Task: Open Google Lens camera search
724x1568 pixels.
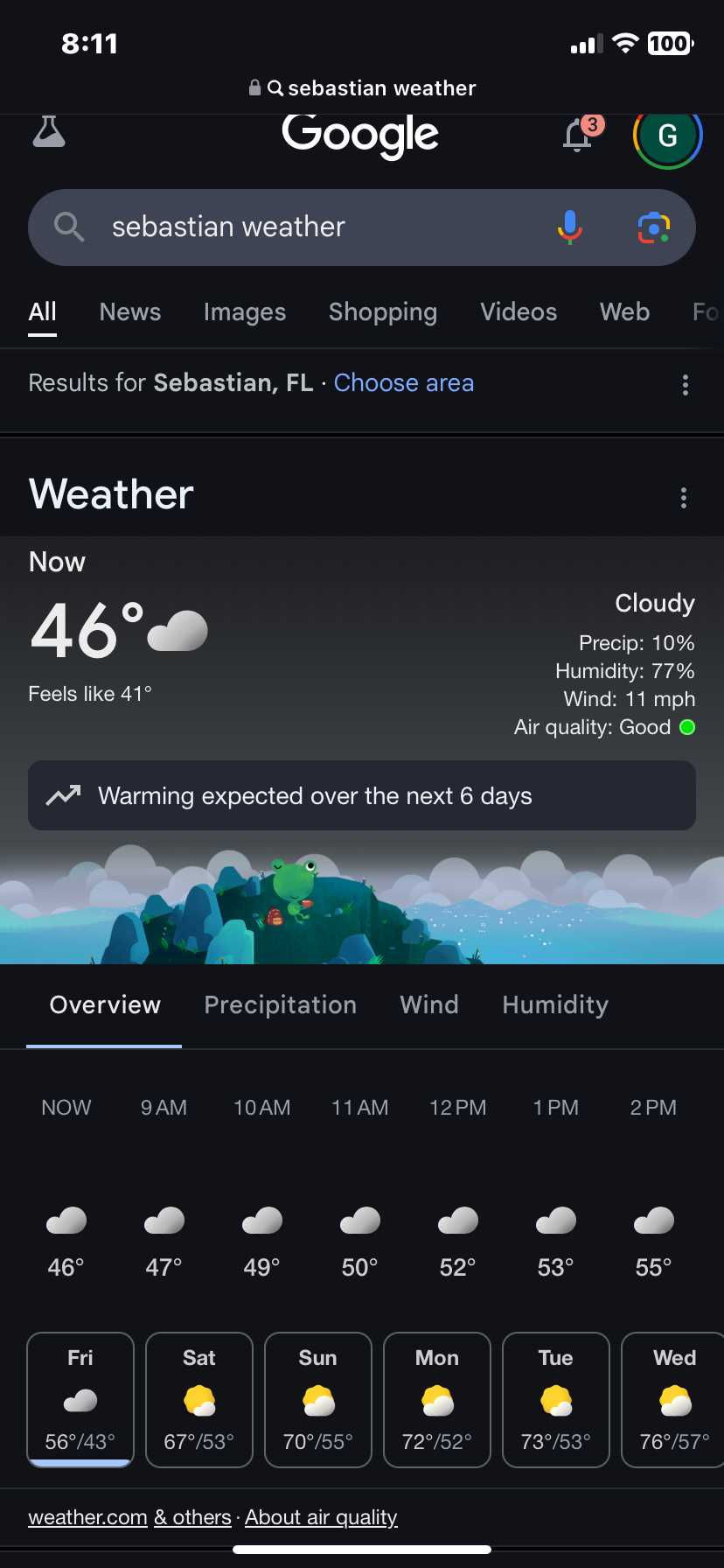Action: 653,227
